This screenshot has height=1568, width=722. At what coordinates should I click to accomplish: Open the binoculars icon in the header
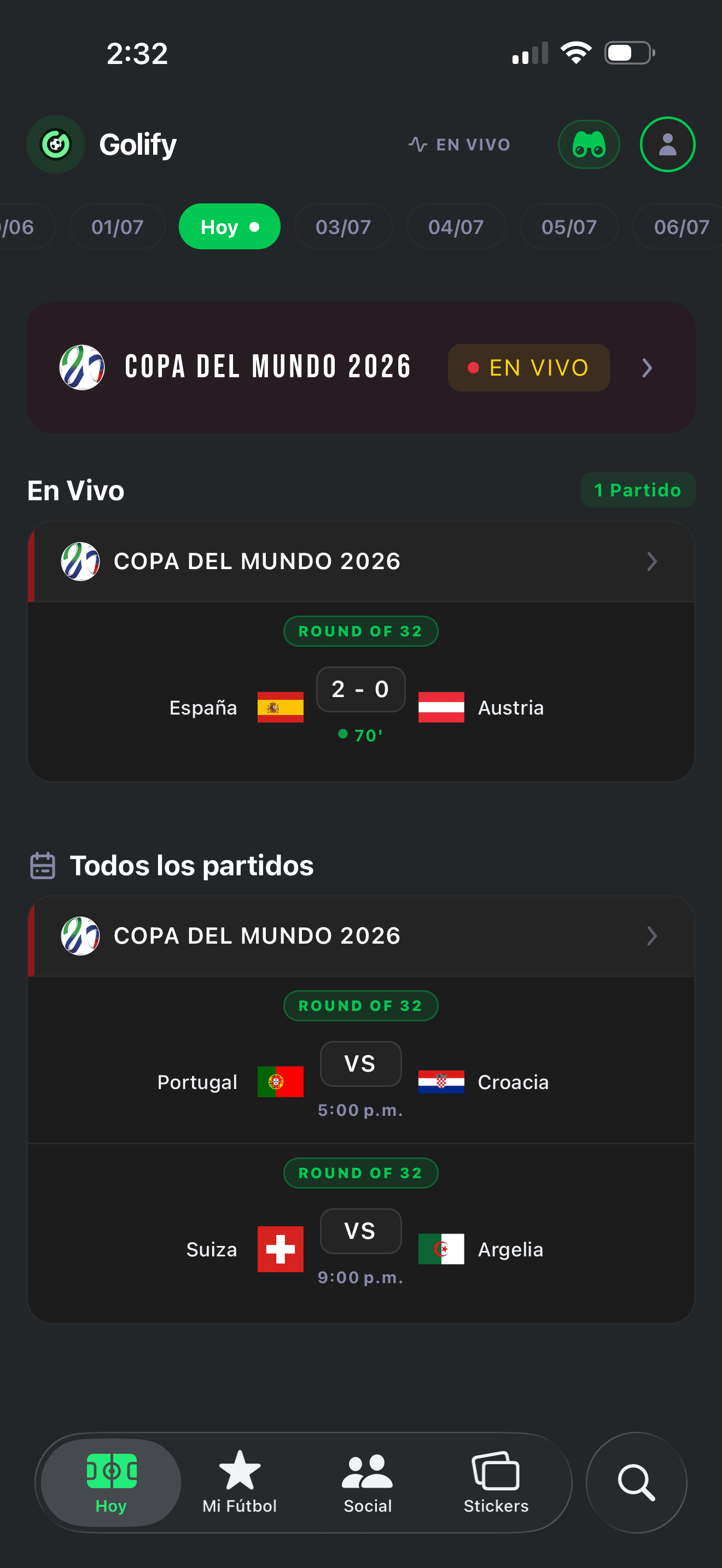(589, 144)
